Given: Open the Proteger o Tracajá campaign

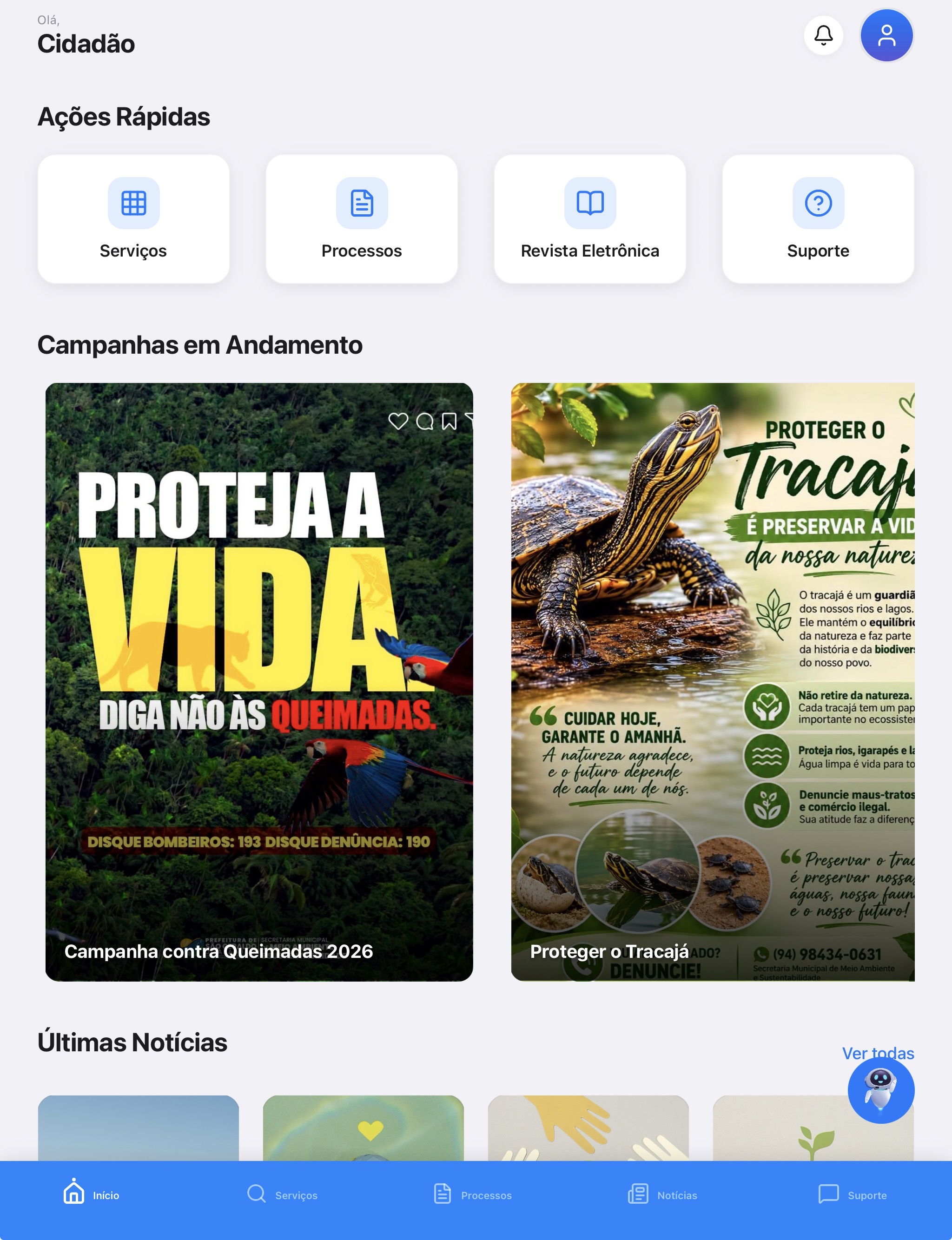Looking at the screenshot, I should [x=713, y=682].
